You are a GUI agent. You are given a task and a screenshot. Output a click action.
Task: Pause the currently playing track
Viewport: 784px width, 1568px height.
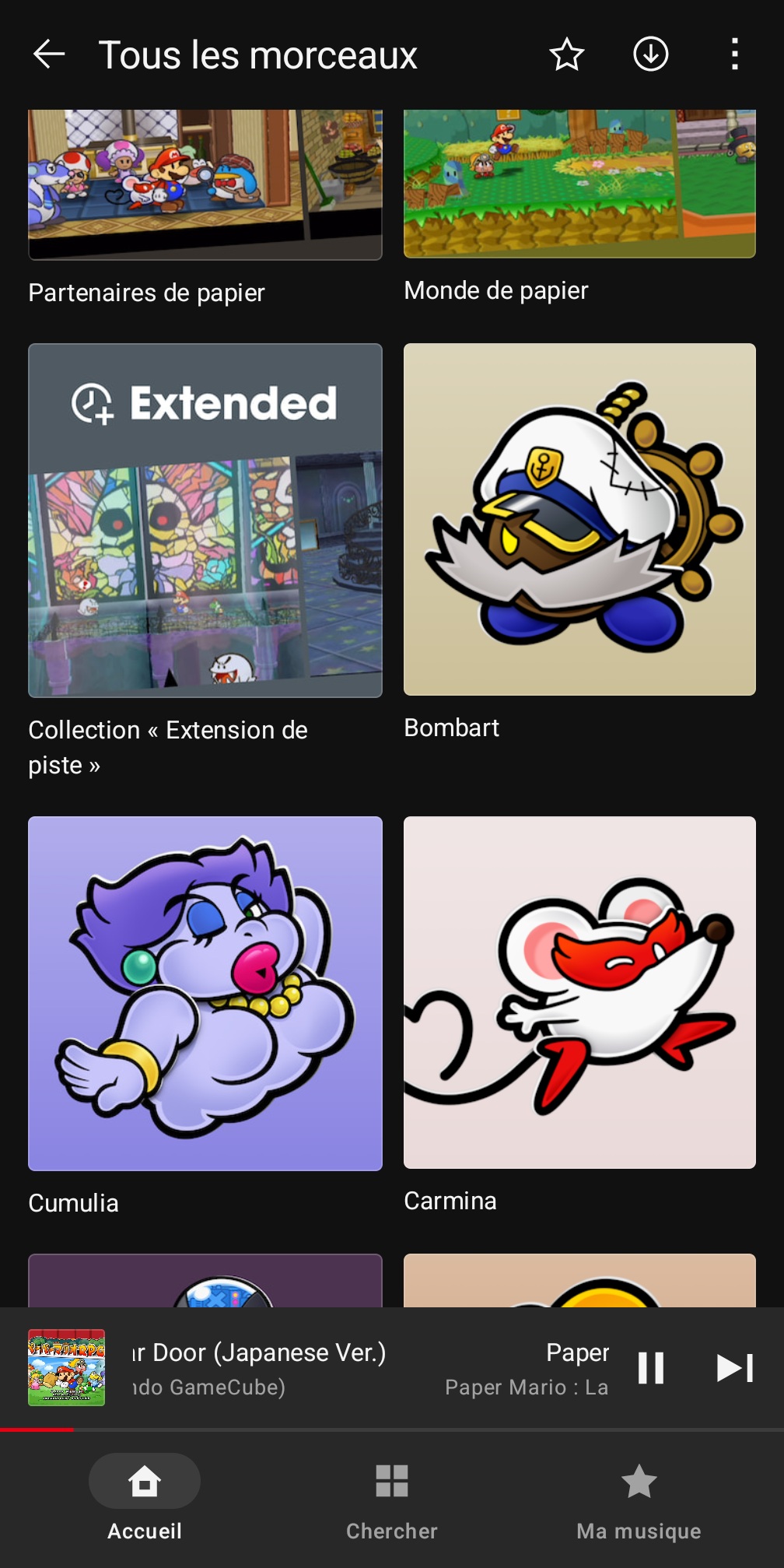pyautogui.click(x=650, y=1368)
